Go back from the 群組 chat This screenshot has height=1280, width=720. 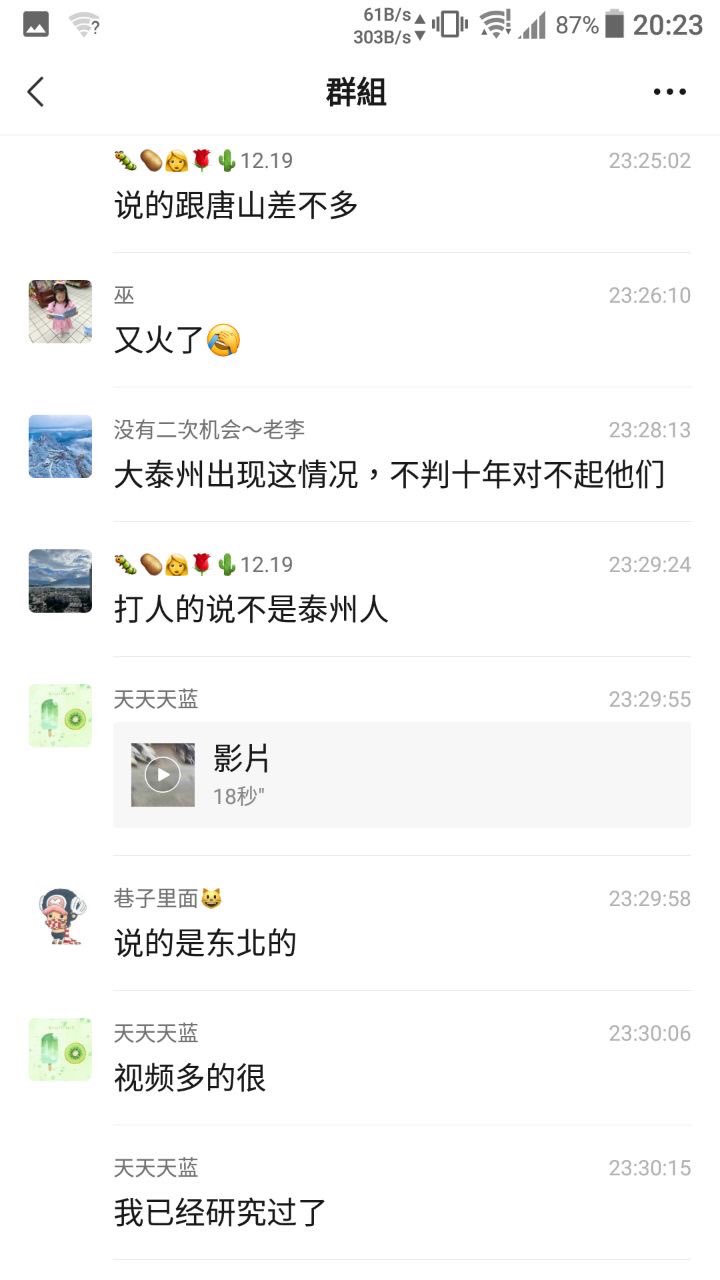(x=36, y=92)
